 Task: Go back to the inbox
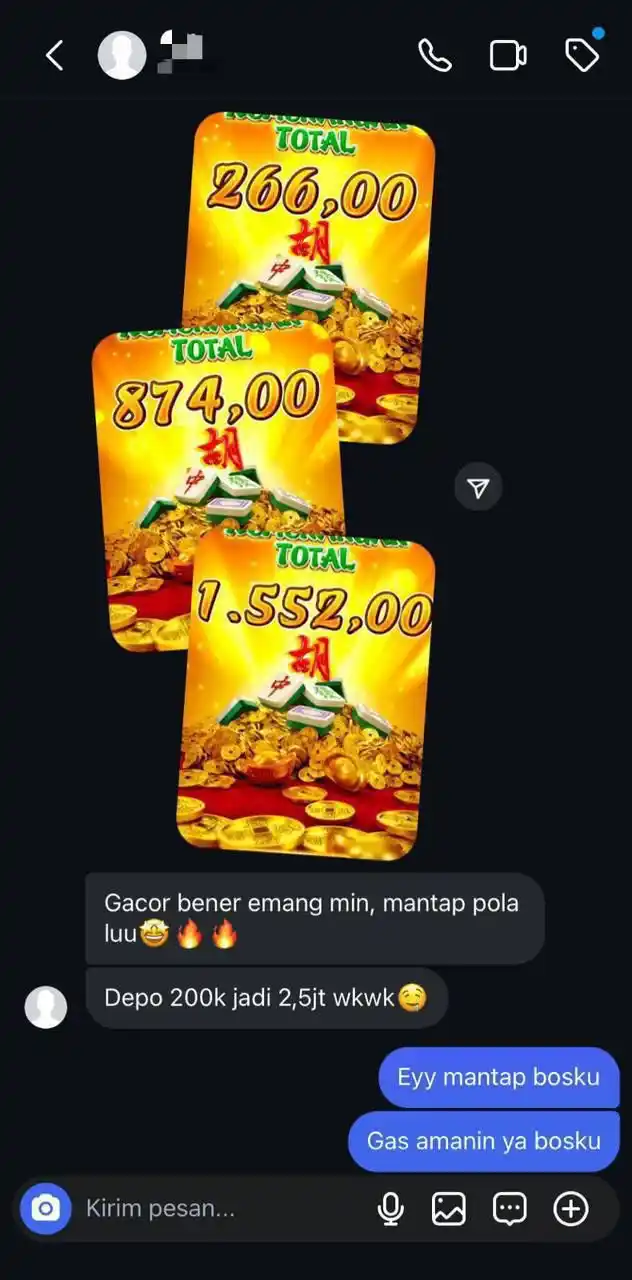(54, 56)
